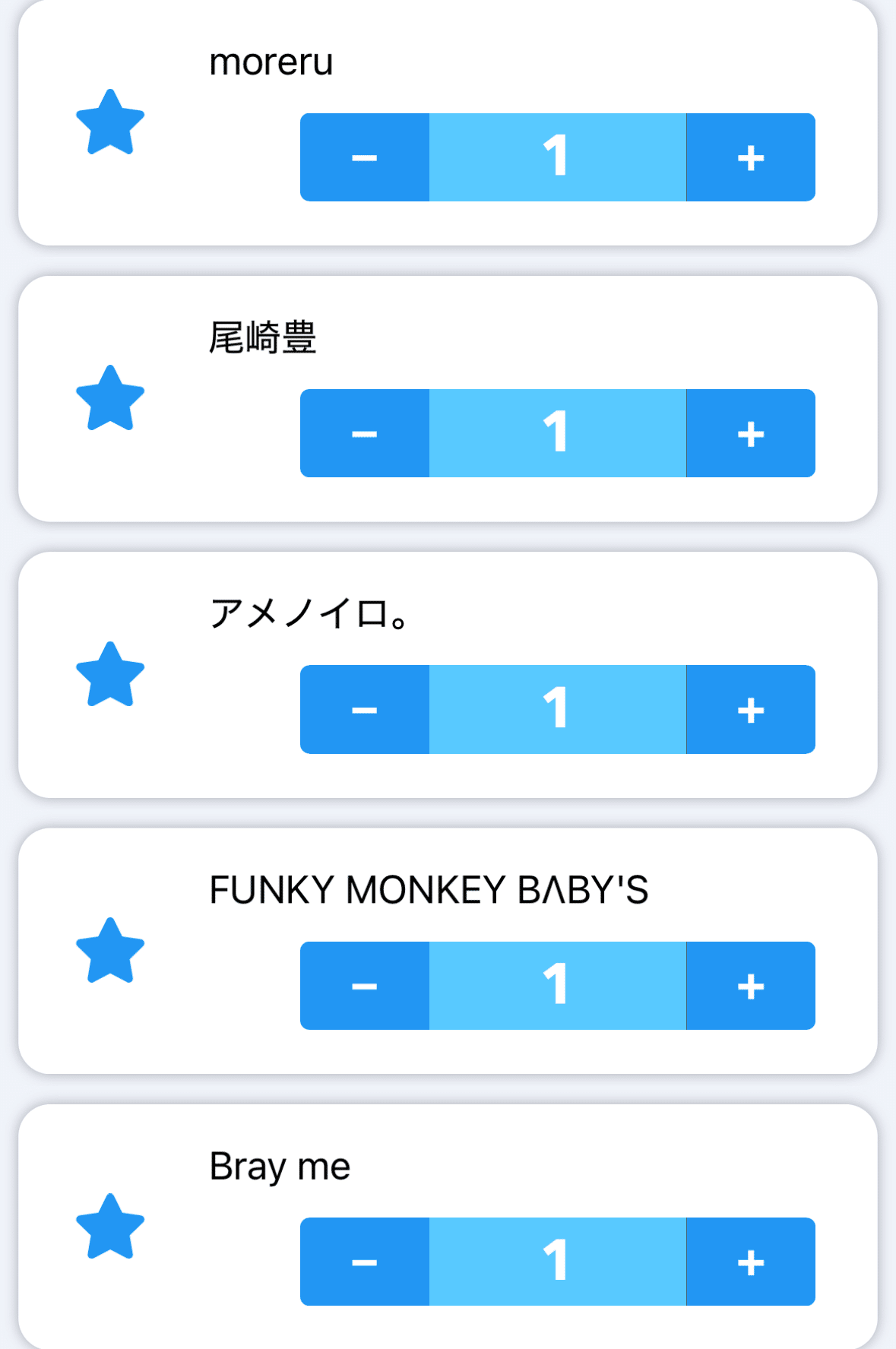
Task: Reduce the アメノイロ。 count by one
Action: coord(365,709)
